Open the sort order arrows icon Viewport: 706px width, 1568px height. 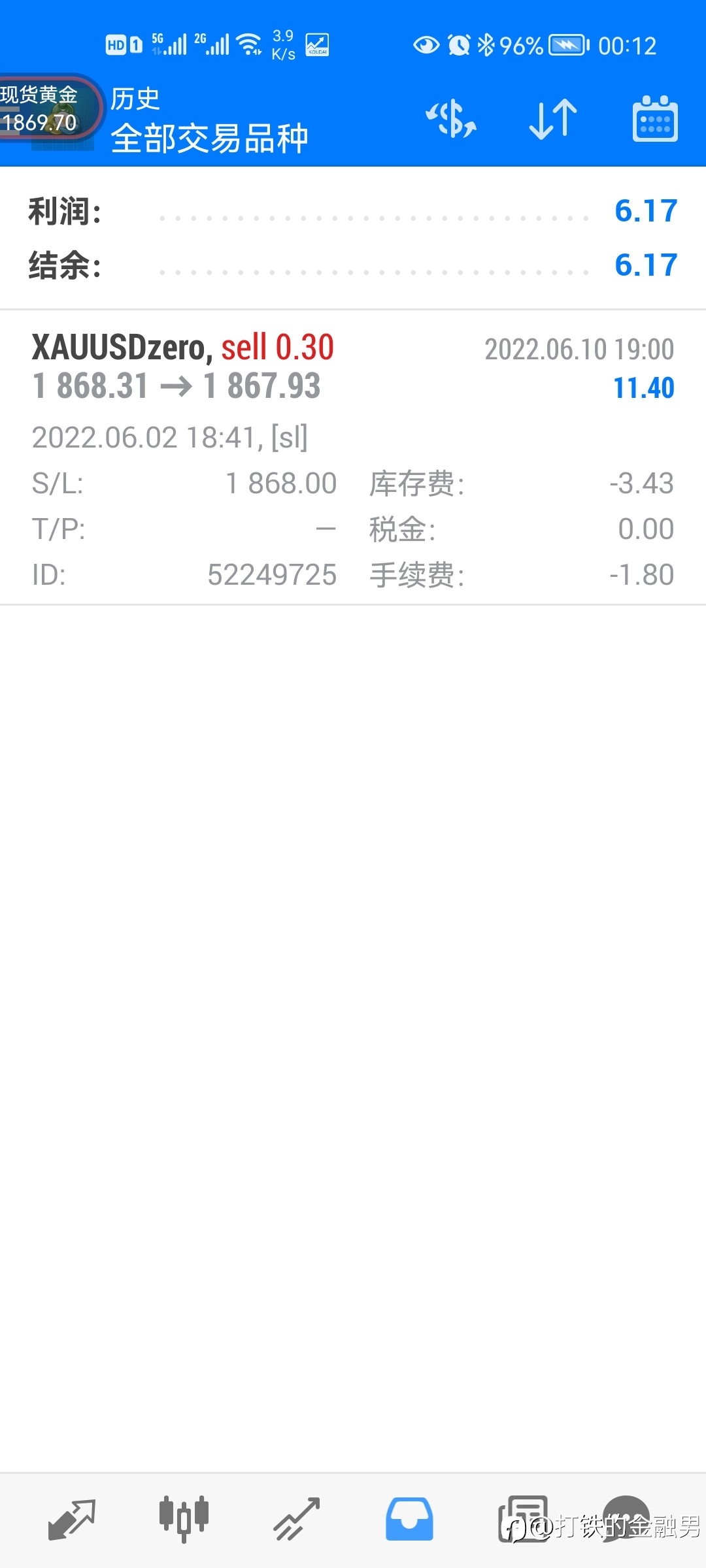[553, 119]
